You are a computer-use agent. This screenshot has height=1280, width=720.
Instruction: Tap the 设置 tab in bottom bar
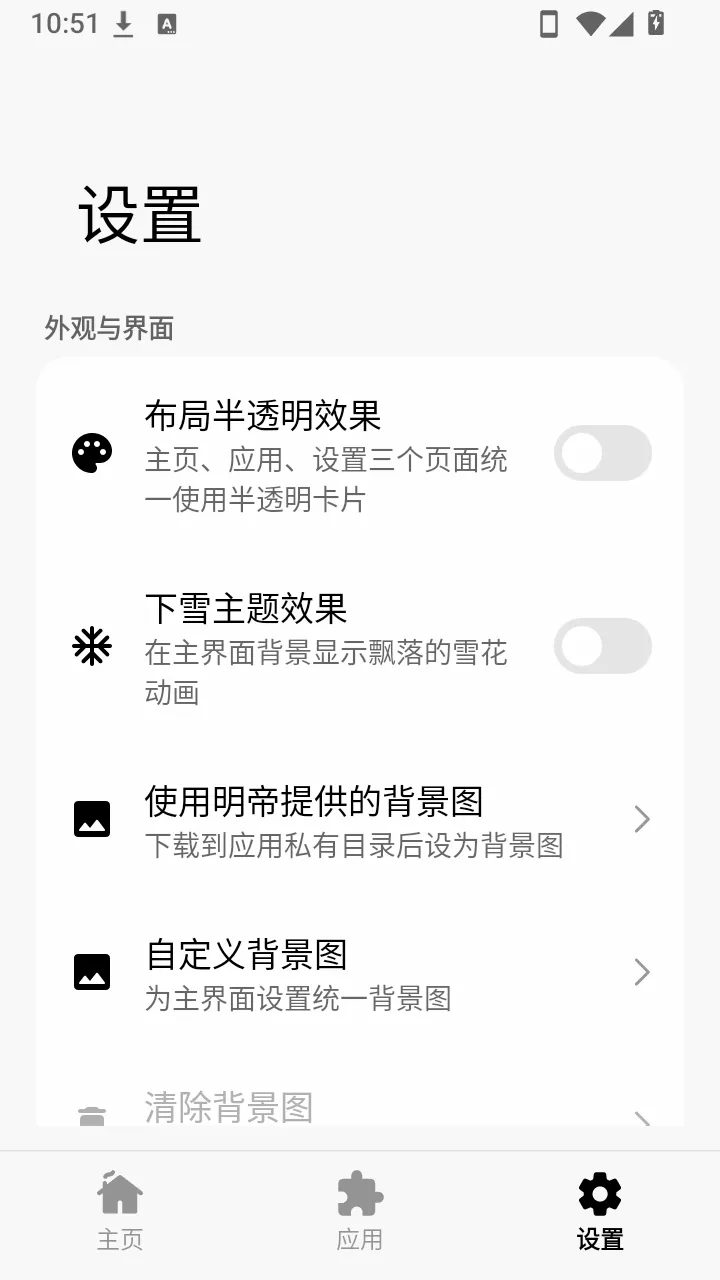coord(600,1210)
